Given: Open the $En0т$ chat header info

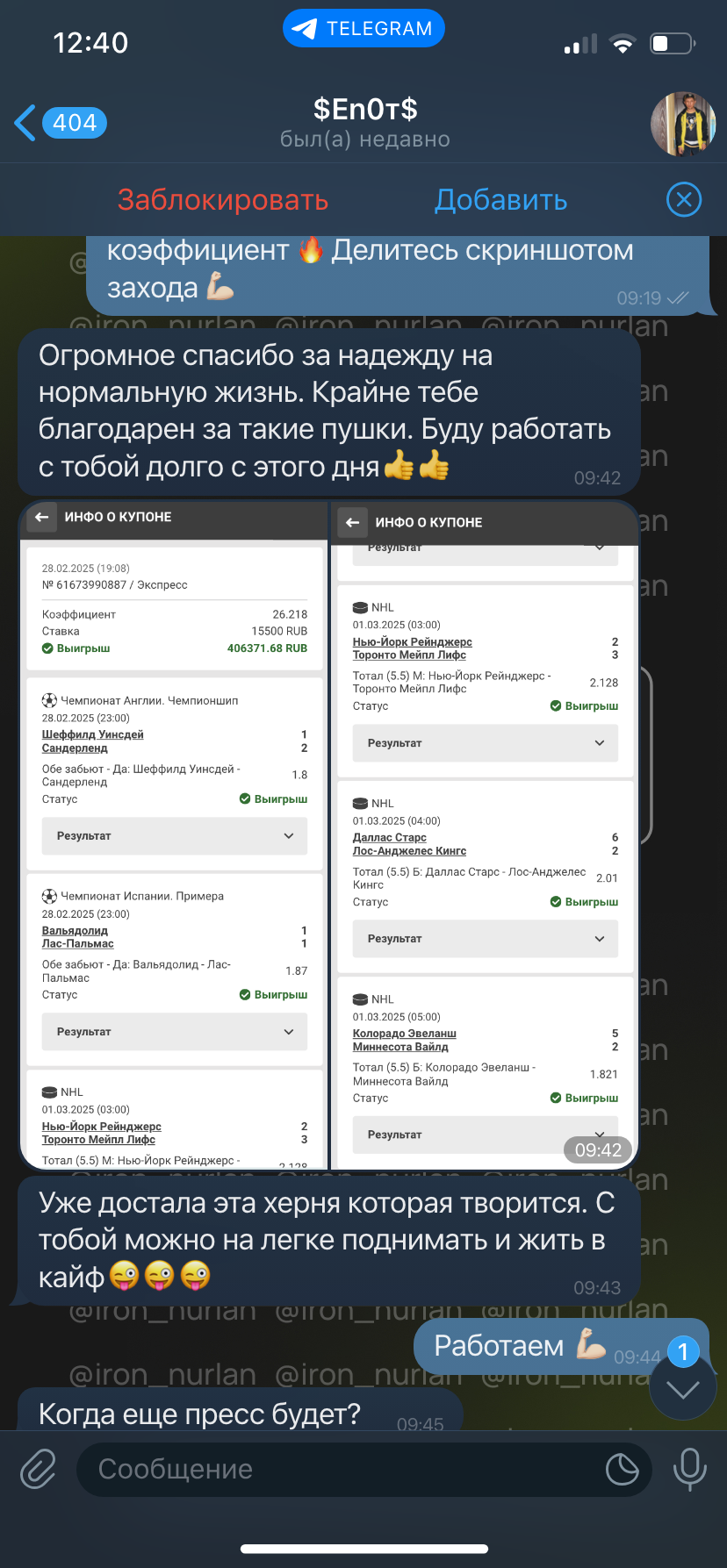Looking at the screenshot, I should click(365, 123).
